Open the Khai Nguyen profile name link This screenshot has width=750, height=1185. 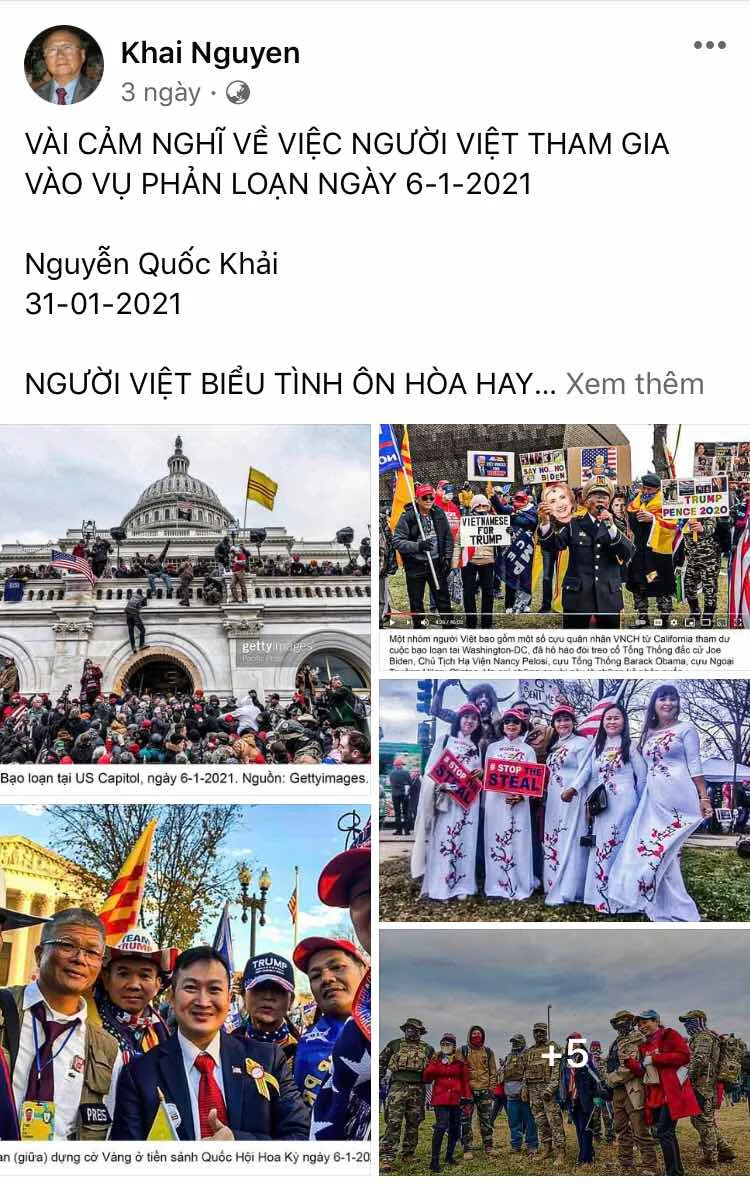[210, 52]
